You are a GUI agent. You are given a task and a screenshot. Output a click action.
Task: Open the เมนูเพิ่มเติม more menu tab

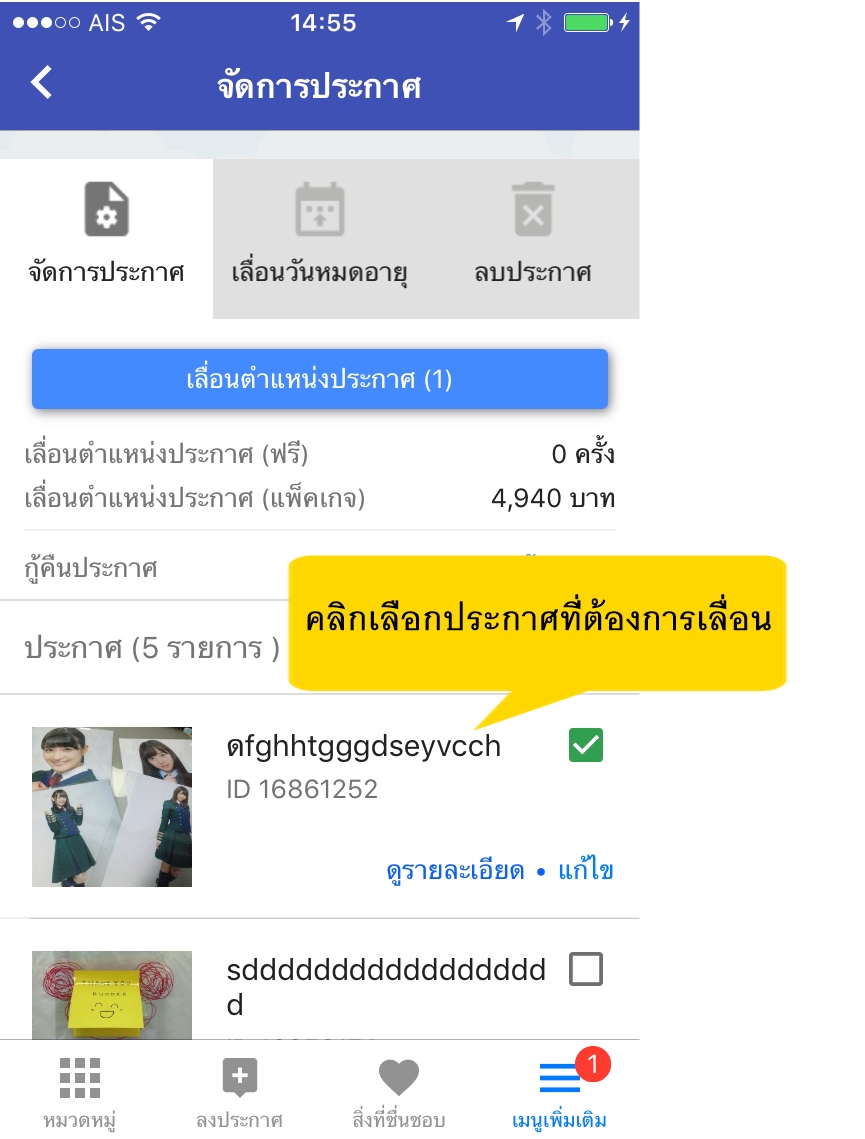click(x=559, y=1092)
